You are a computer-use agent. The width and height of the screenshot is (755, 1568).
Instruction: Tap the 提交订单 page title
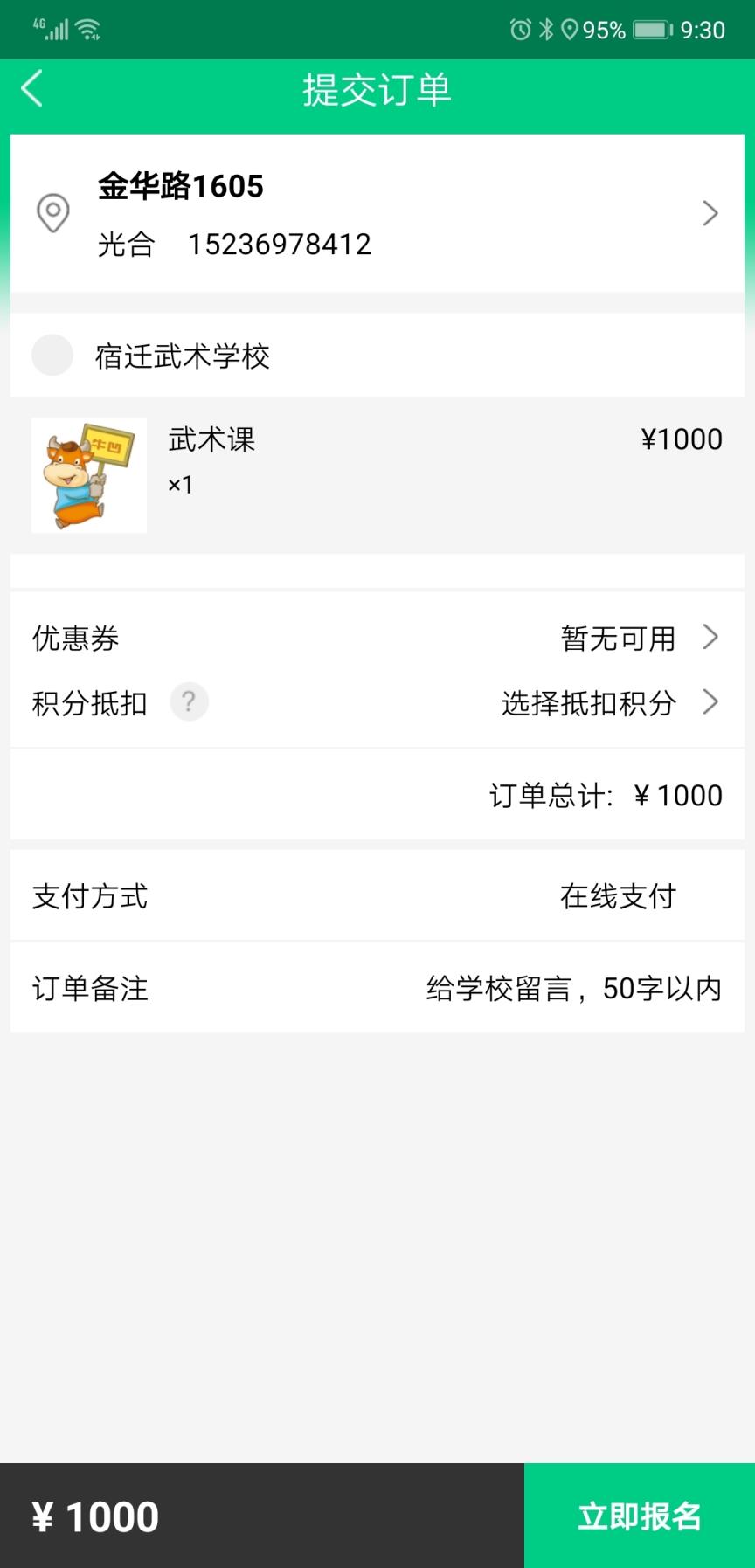[x=377, y=89]
